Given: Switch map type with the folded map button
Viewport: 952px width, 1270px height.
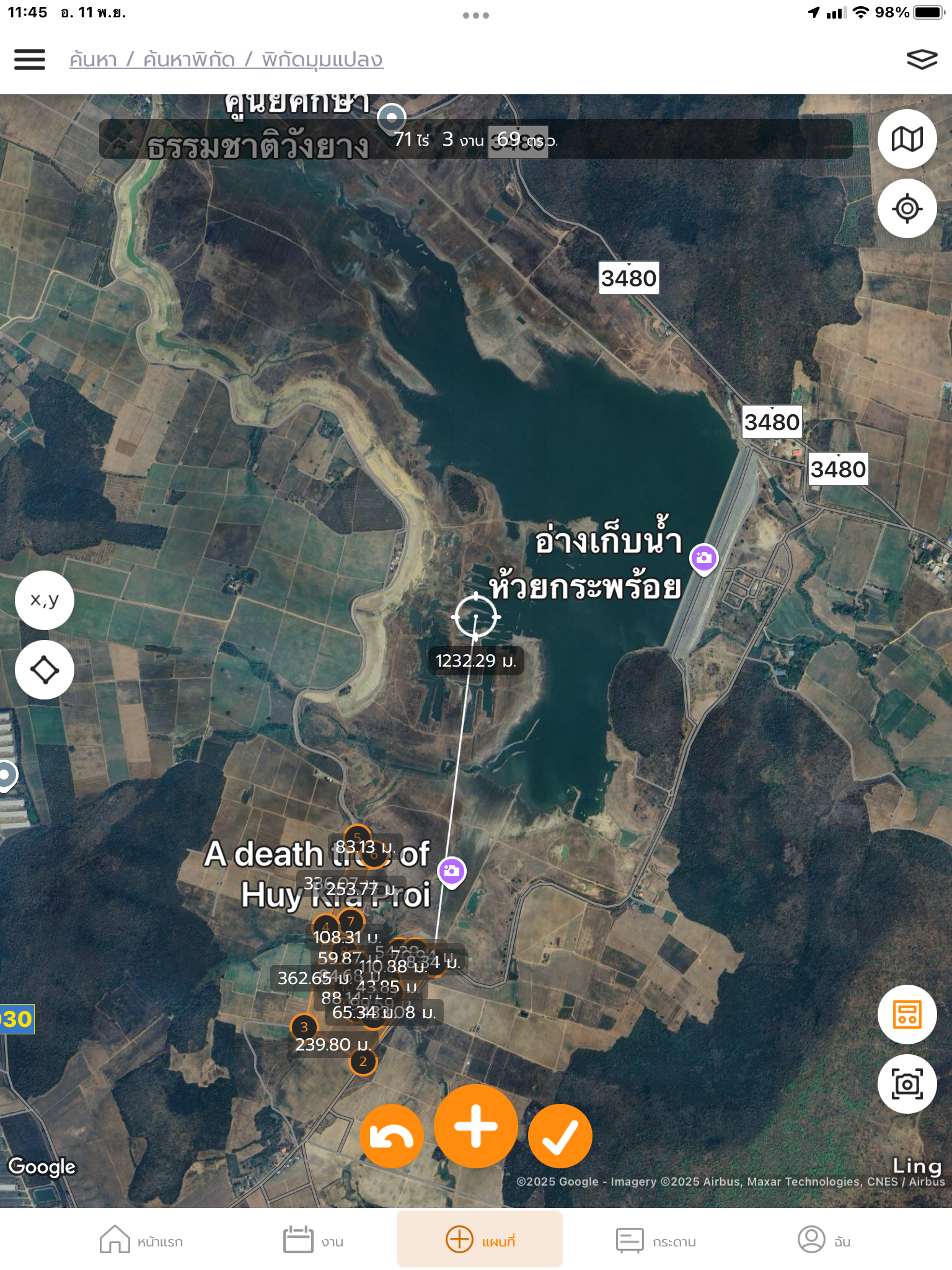Looking at the screenshot, I should [x=907, y=139].
